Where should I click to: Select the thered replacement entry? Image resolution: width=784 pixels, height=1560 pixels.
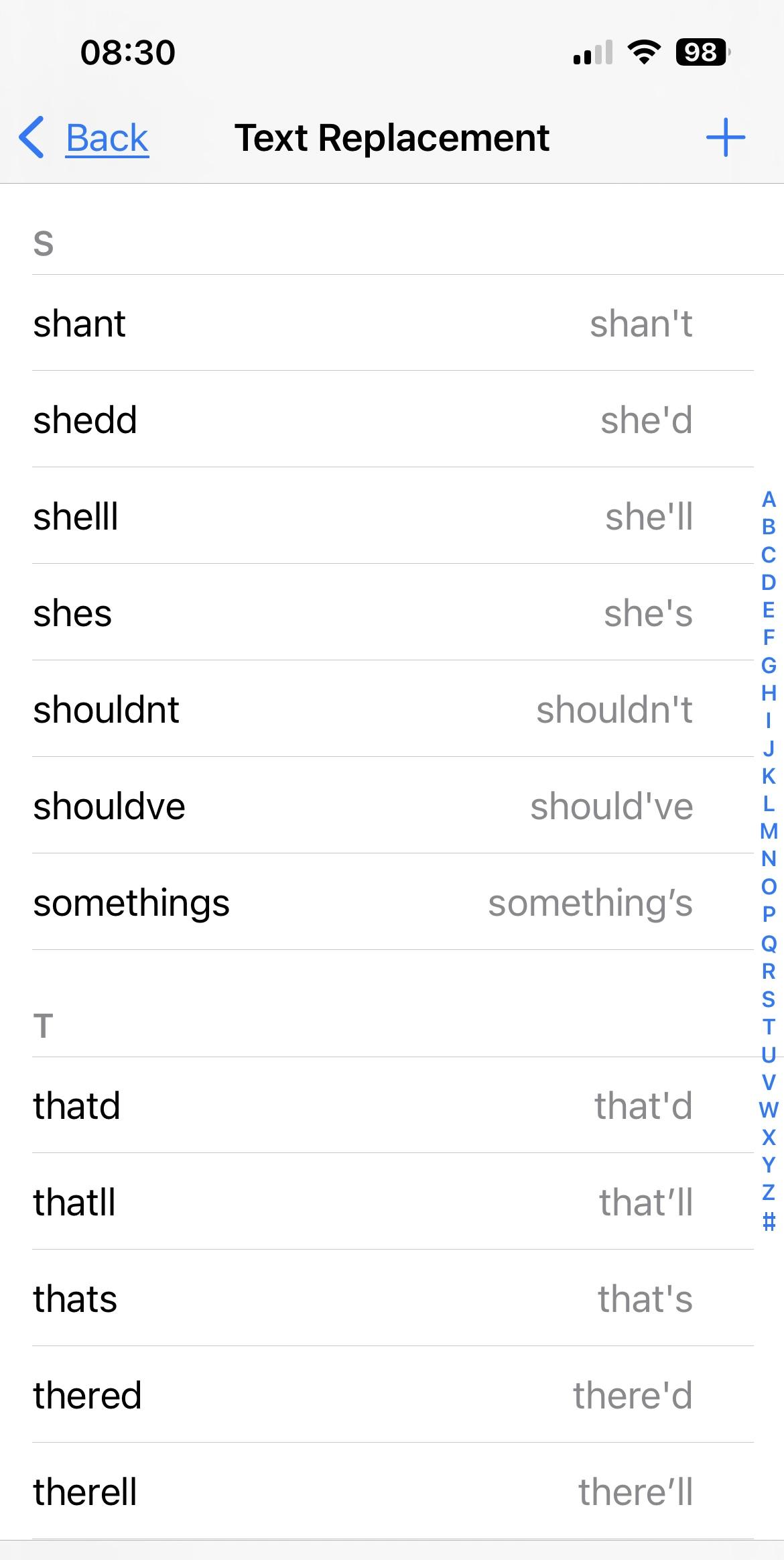coord(392,1395)
